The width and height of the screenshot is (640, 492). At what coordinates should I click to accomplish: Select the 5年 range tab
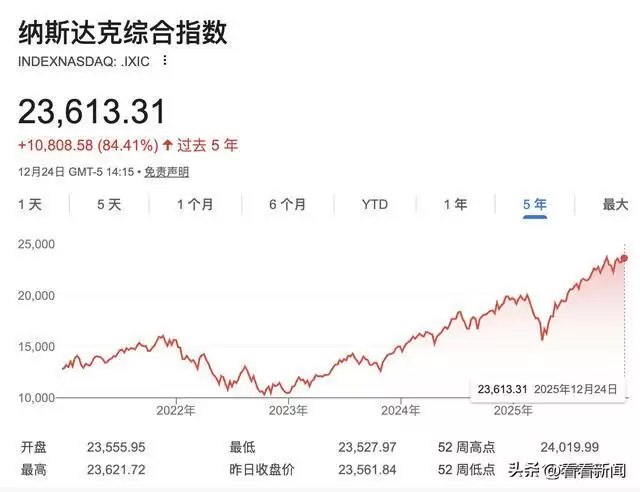[x=534, y=204]
